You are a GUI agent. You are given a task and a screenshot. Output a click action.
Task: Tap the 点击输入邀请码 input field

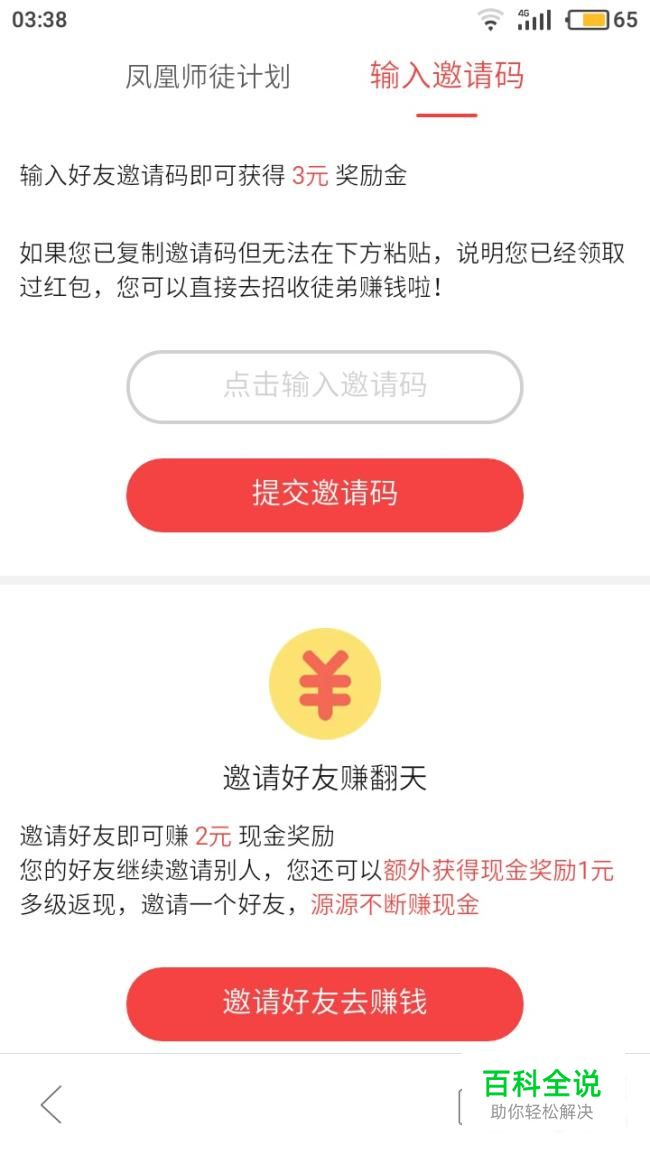point(325,387)
